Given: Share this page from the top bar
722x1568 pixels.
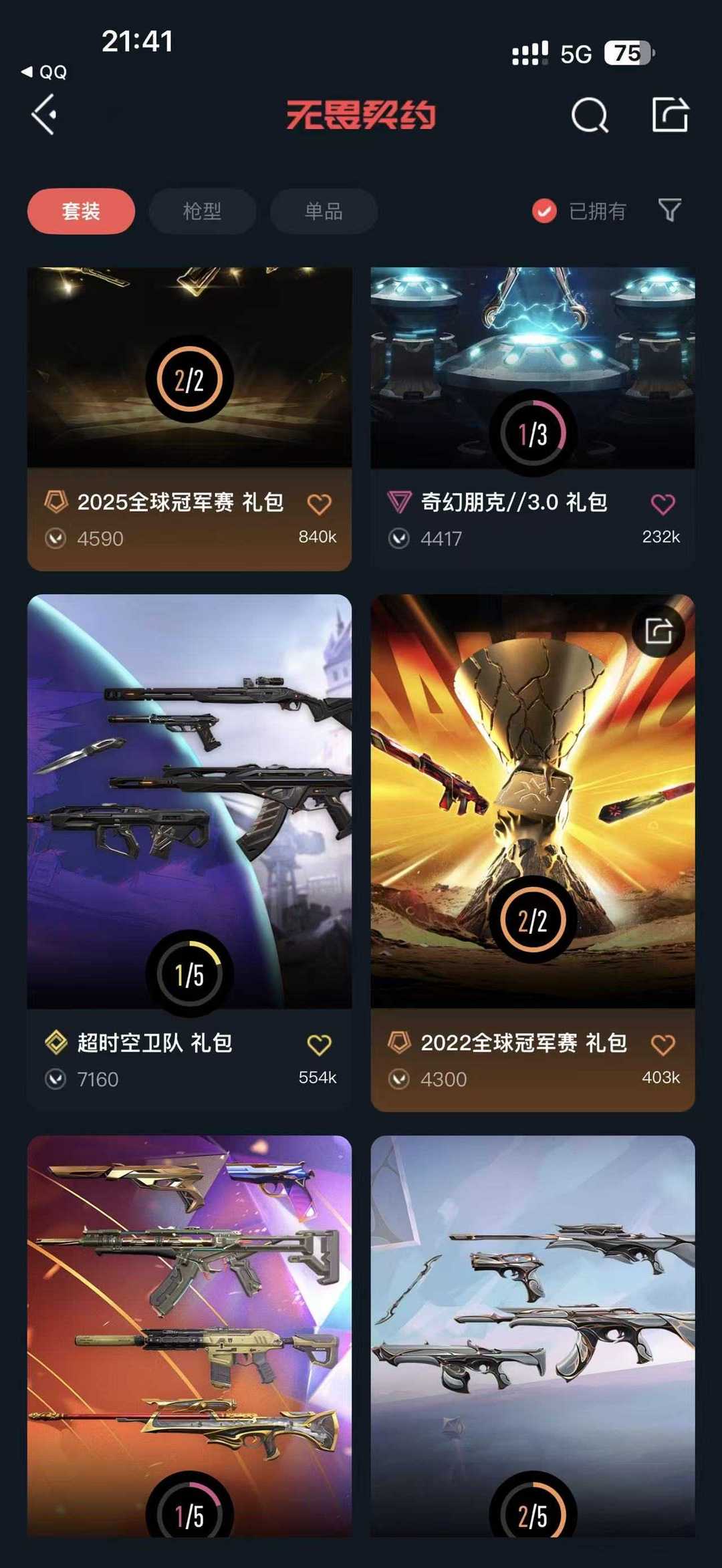Looking at the screenshot, I should (670, 115).
